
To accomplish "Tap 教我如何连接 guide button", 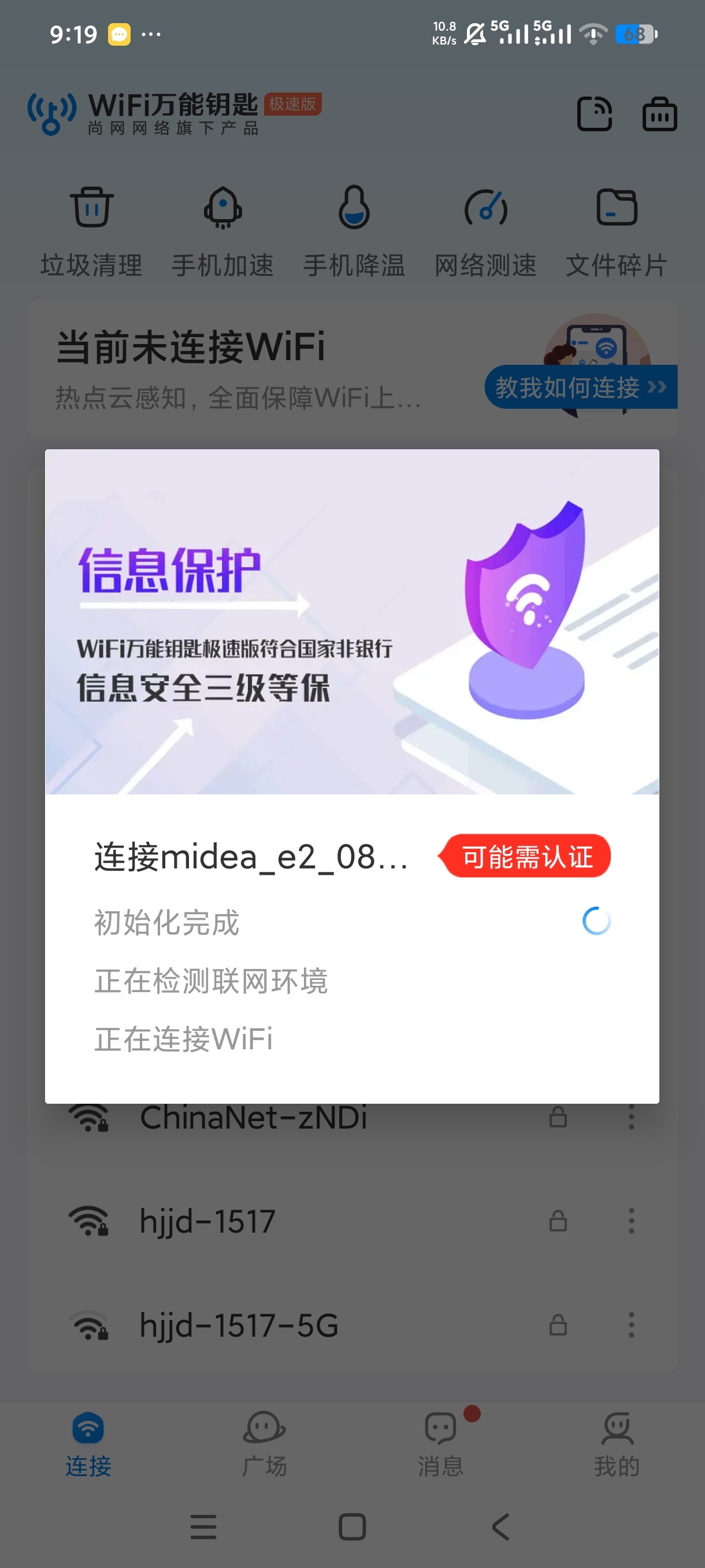I will click(x=581, y=387).
